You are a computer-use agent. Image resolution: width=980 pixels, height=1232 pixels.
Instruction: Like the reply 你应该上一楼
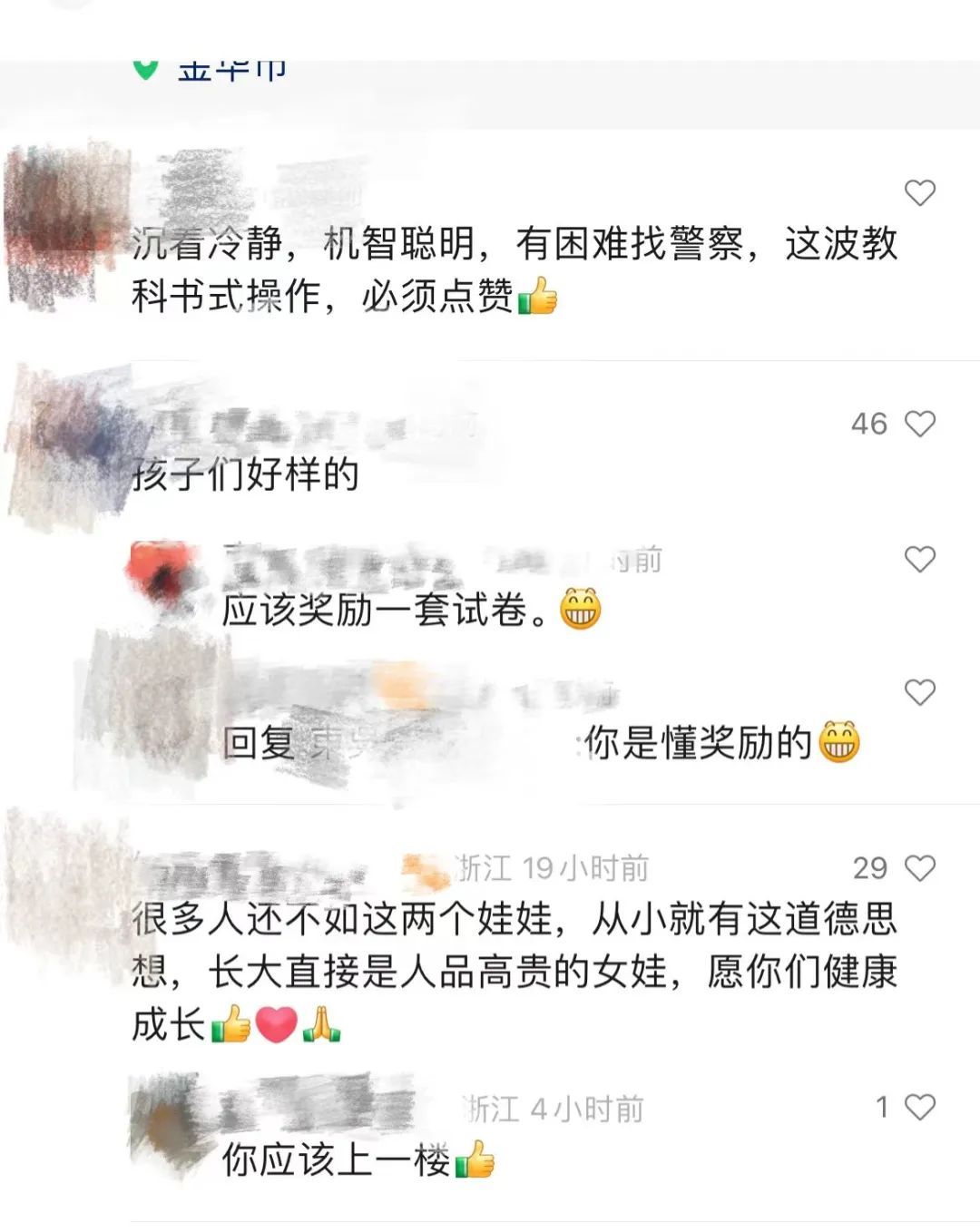[919, 1107]
